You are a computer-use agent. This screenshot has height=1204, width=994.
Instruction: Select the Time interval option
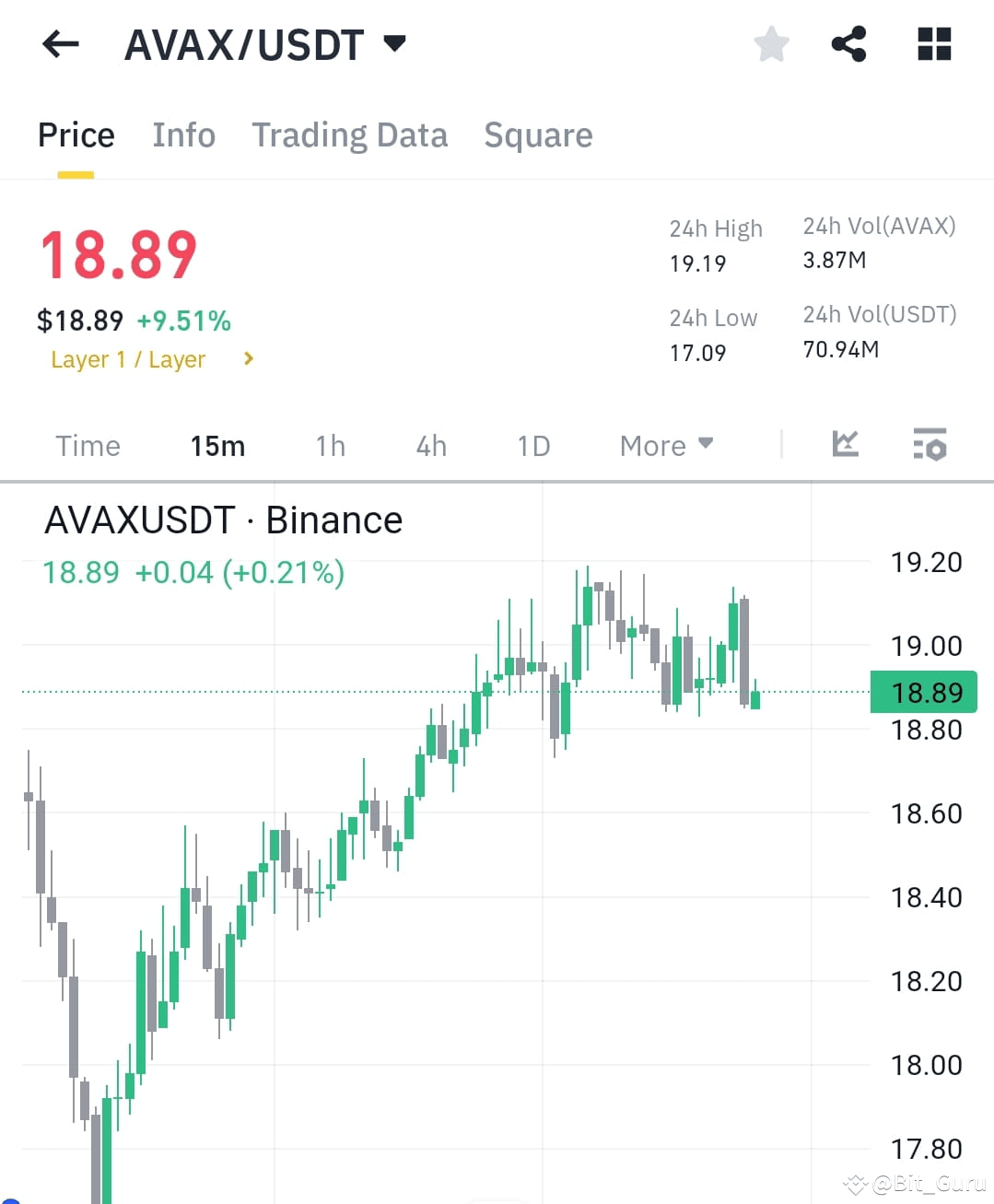tap(88, 445)
